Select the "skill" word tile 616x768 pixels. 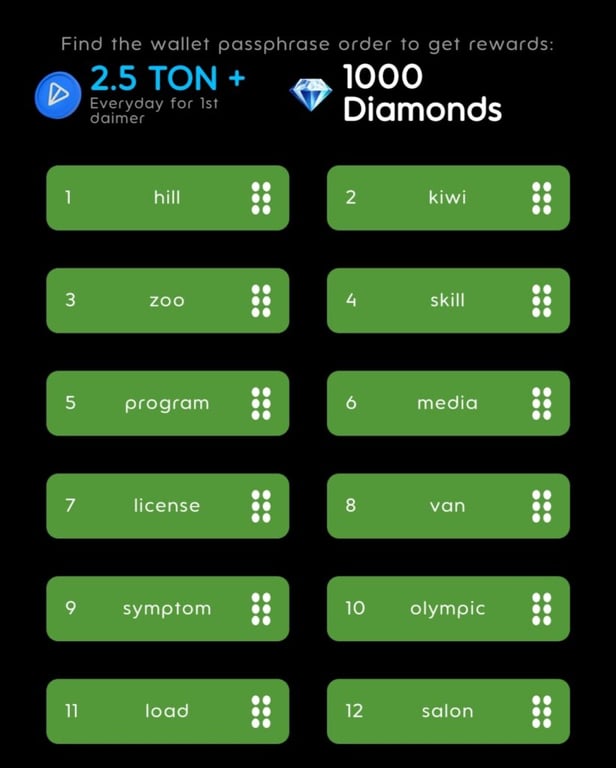point(447,300)
